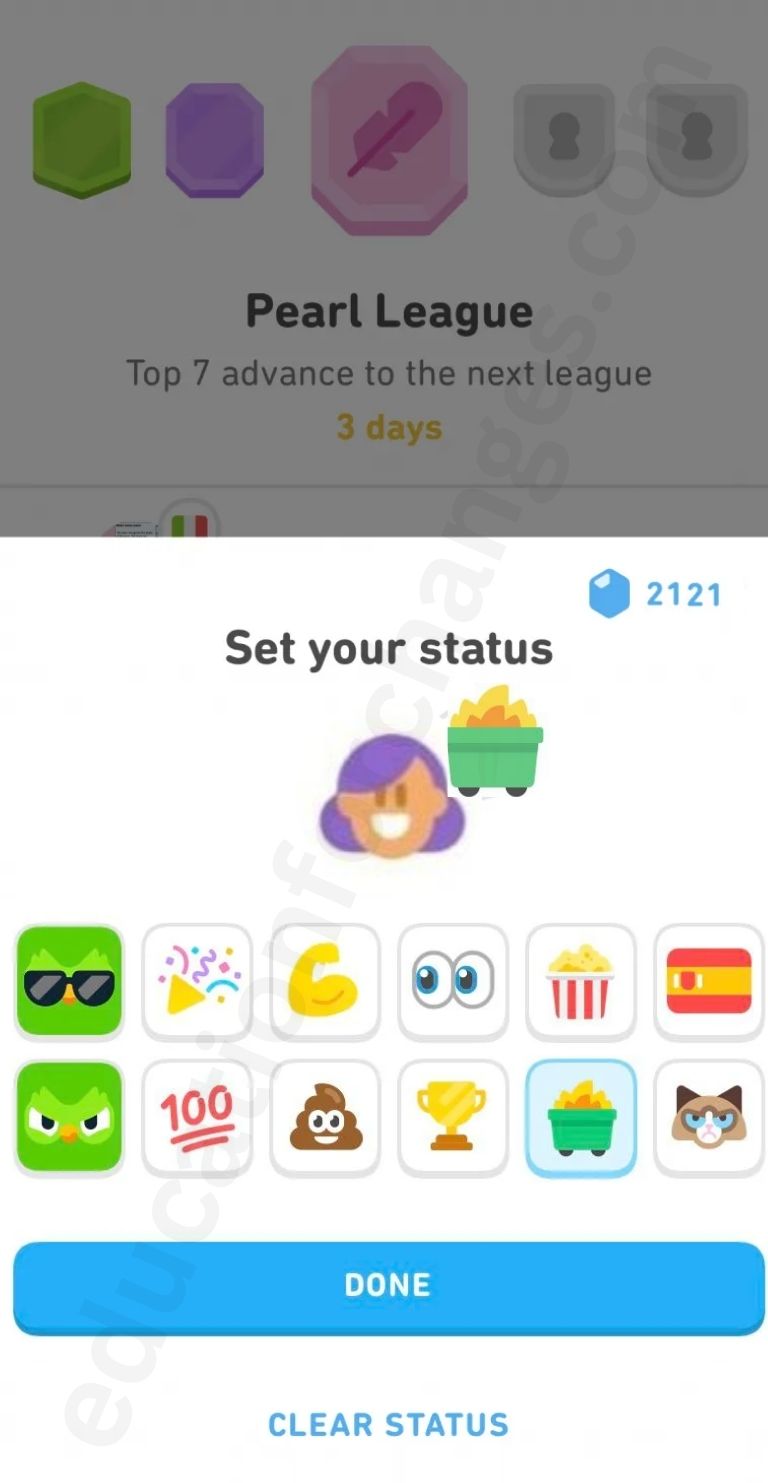The image size is (768, 1483).
Task: Choose the party popper status emoji
Action: [197, 981]
